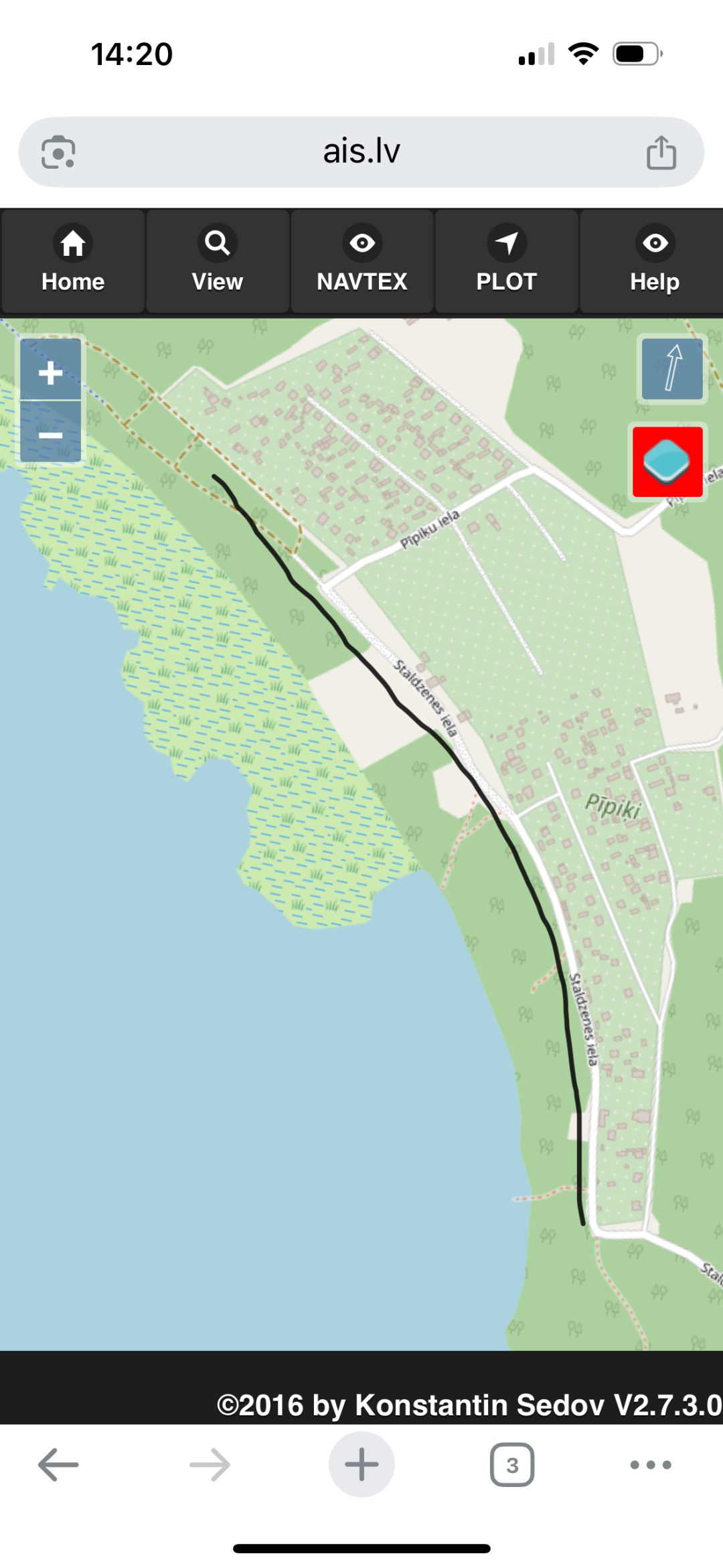View the three open tabs
Image resolution: width=723 pixels, height=1568 pixels.
click(512, 1465)
